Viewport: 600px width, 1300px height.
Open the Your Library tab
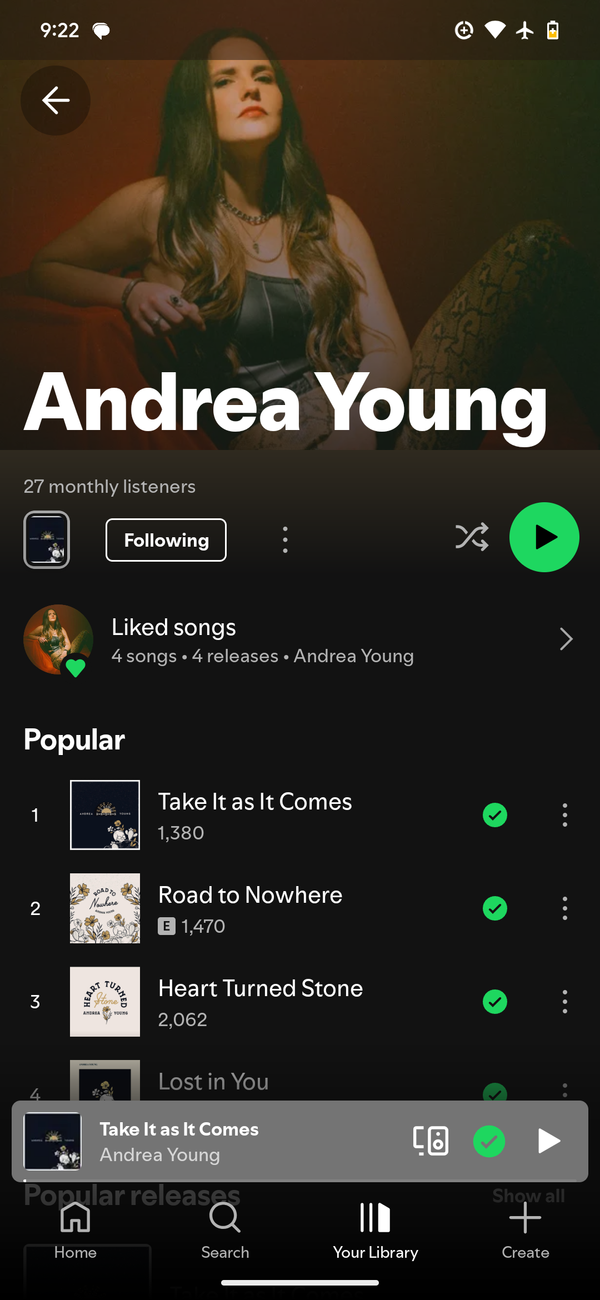click(375, 1230)
